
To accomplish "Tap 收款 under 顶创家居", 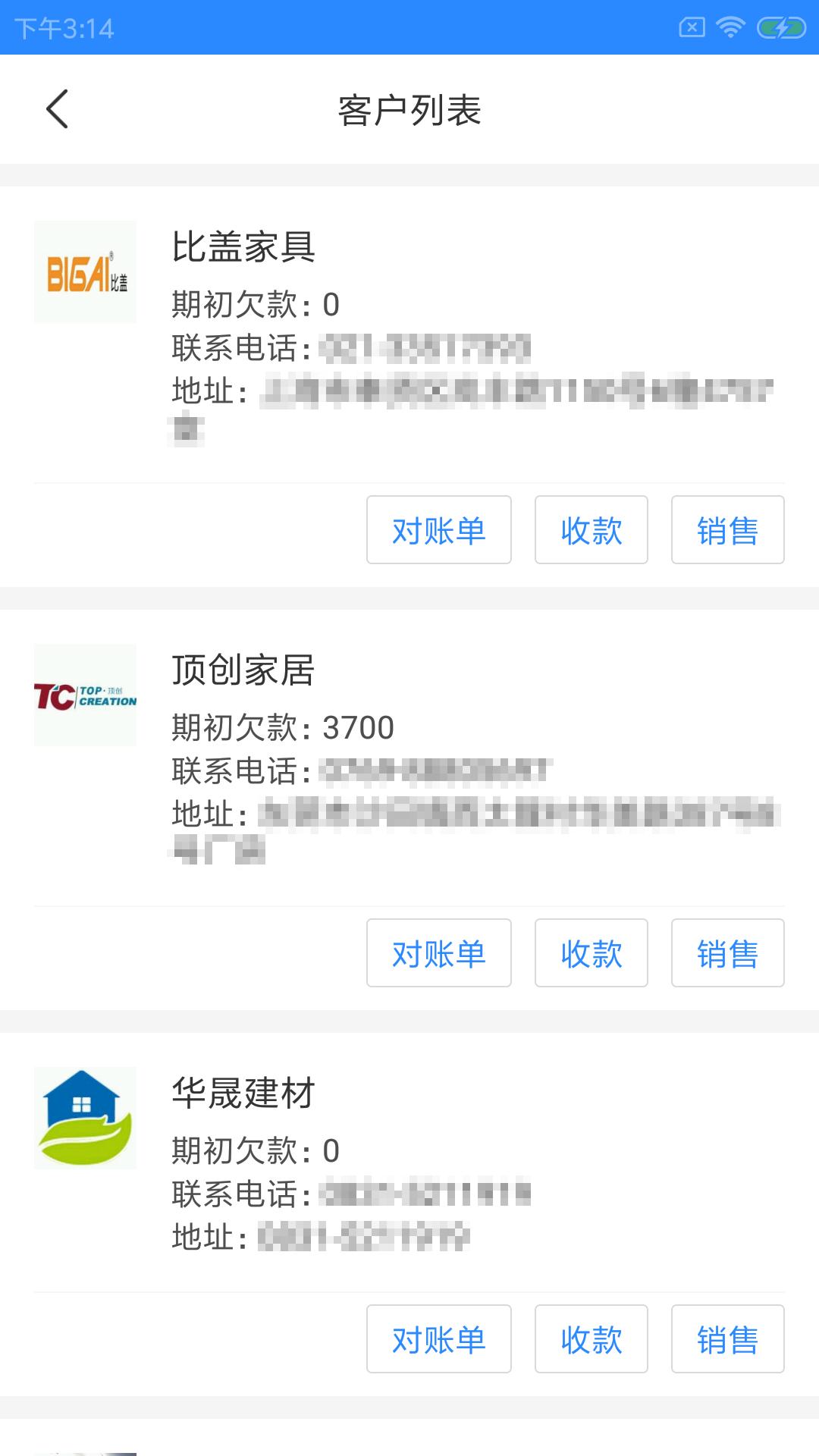I will 591,953.
